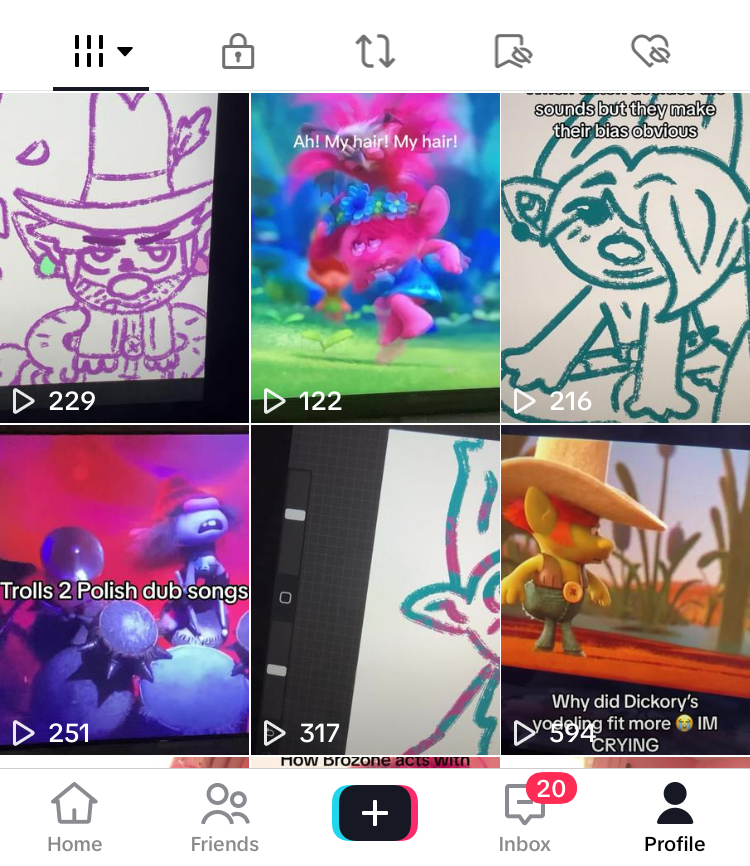View the purple cowboy drawing video
Screen dimensions: 750x866
click(x=125, y=257)
